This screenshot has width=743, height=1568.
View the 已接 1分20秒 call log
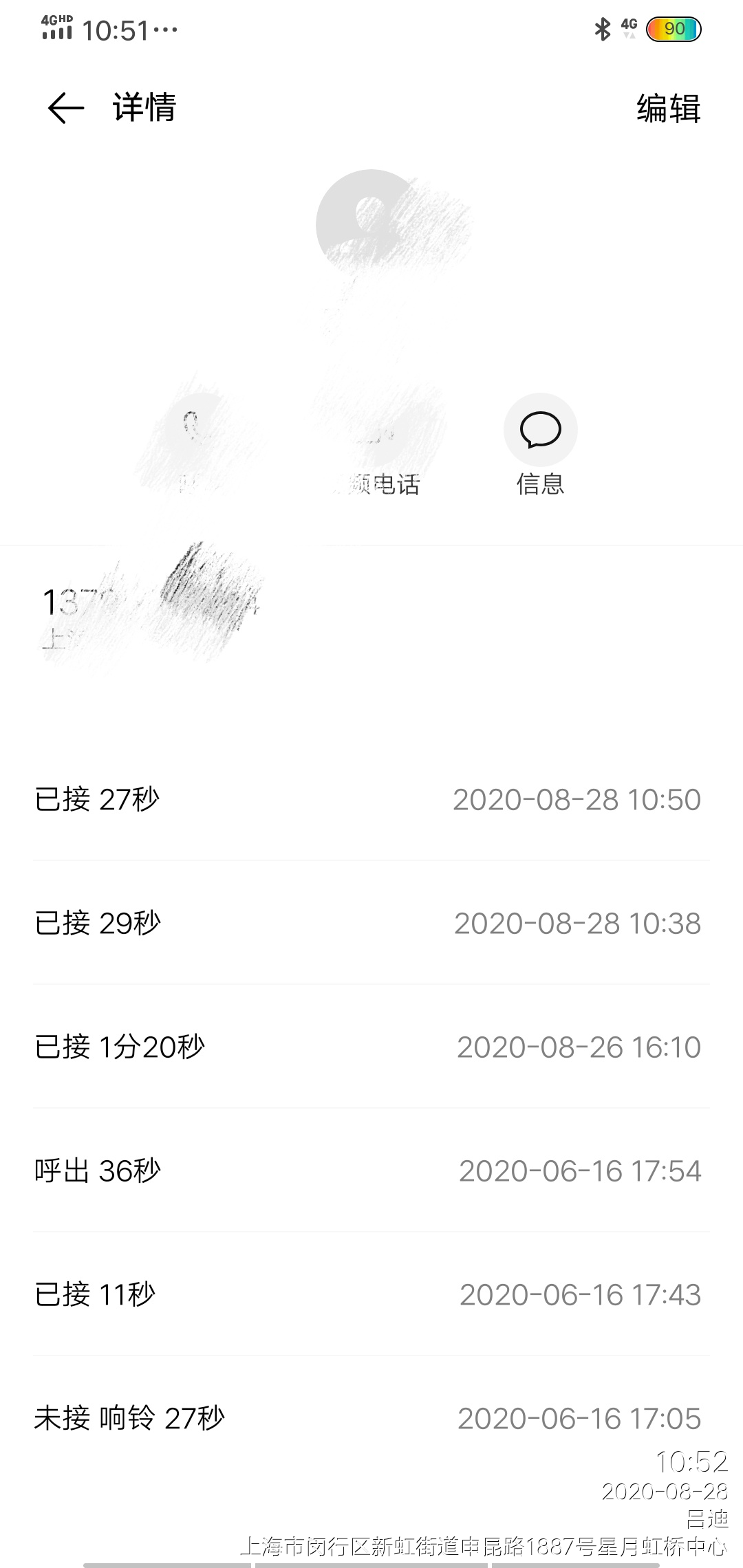(371, 1047)
